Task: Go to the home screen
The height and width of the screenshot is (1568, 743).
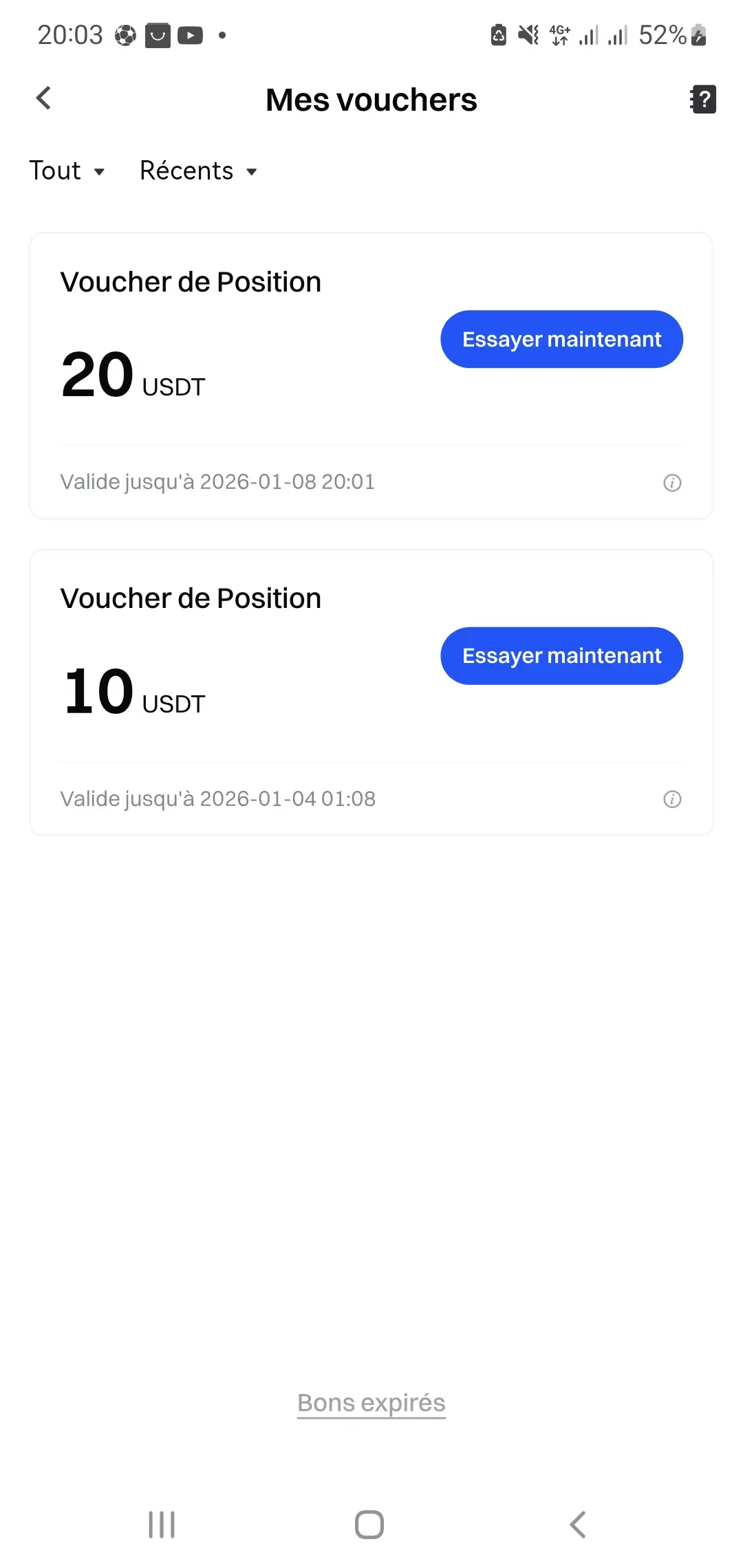Action: point(369,1525)
